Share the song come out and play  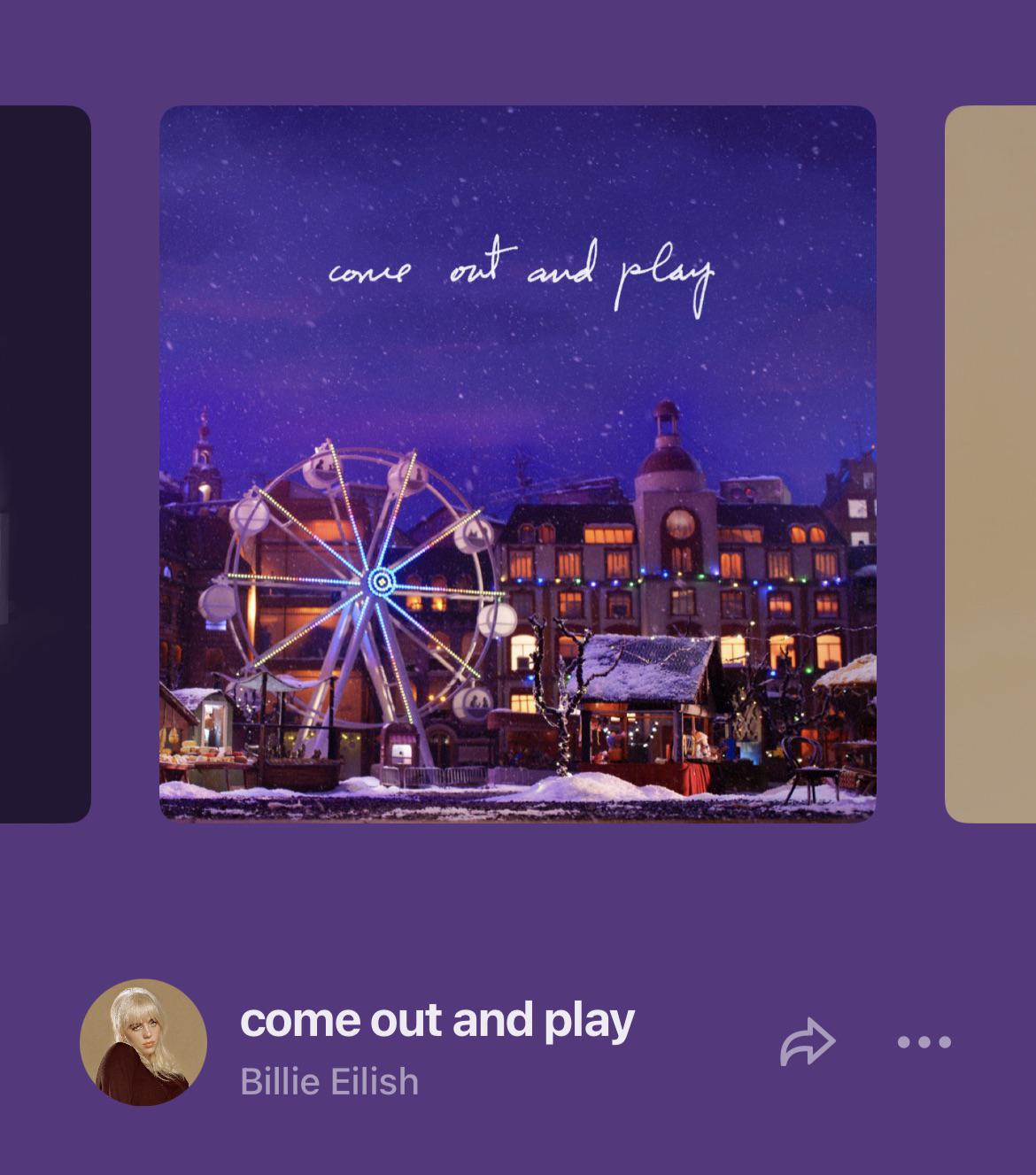[807, 1043]
